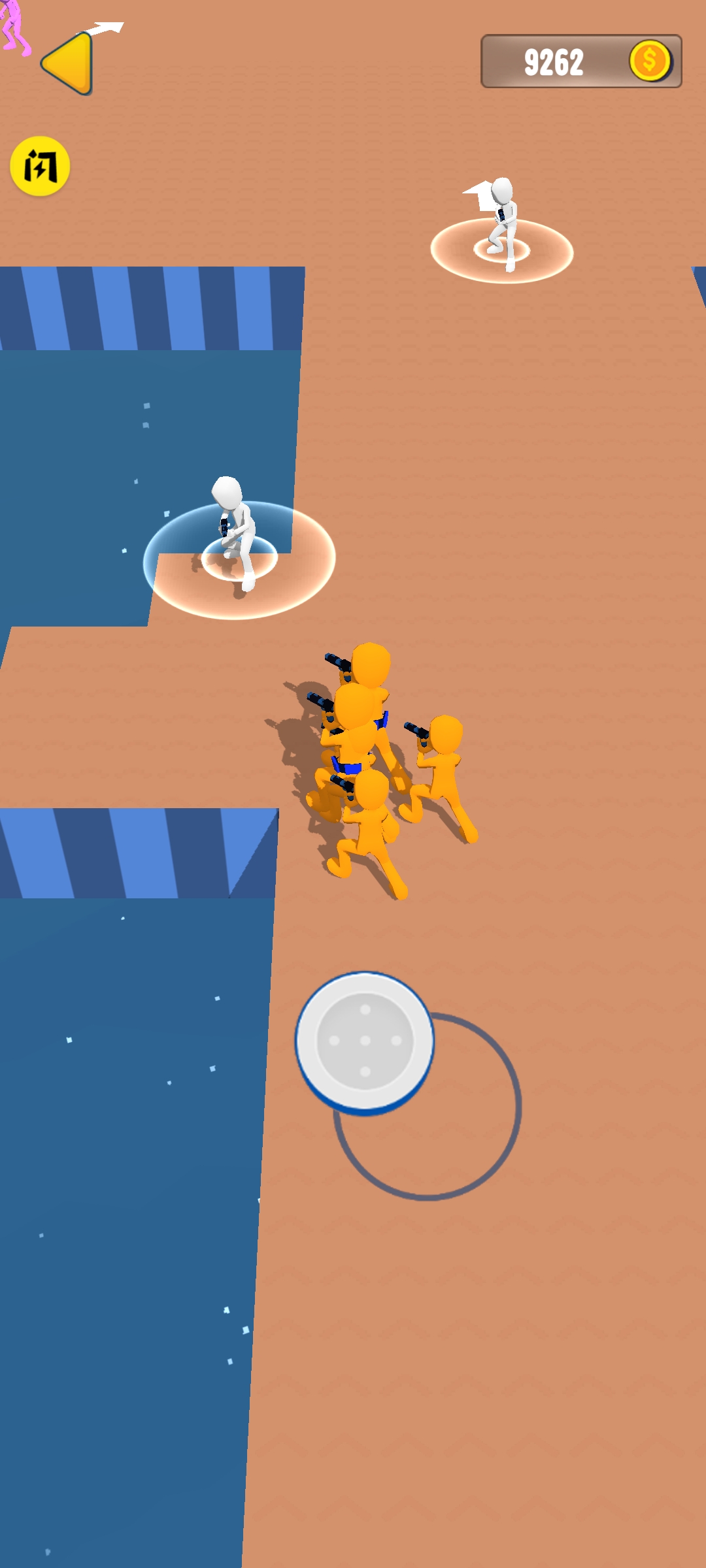The height and width of the screenshot is (1568, 706).
Task: Tap the yellow lightning door button
Action: point(40,166)
